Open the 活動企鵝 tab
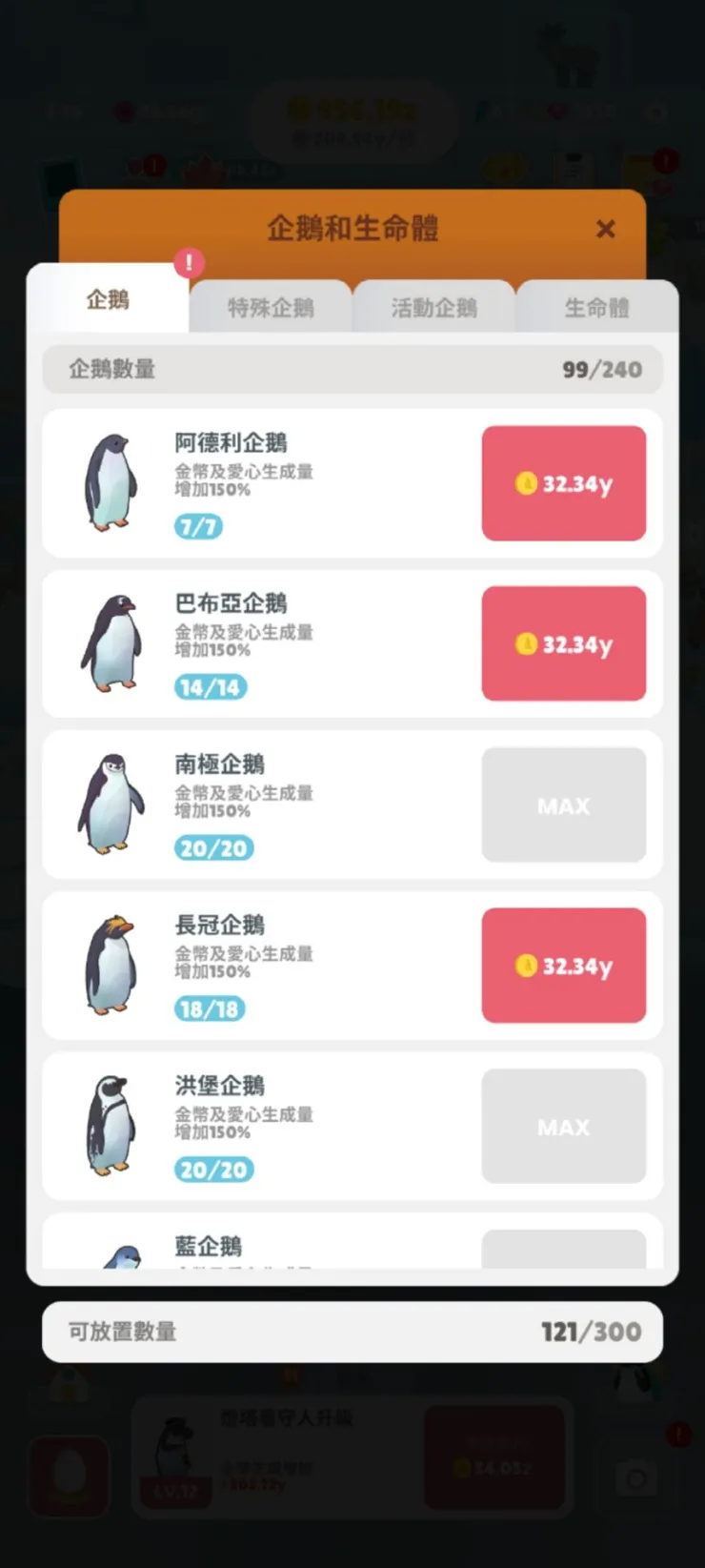This screenshot has height=1568, width=705. tap(434, 307)
